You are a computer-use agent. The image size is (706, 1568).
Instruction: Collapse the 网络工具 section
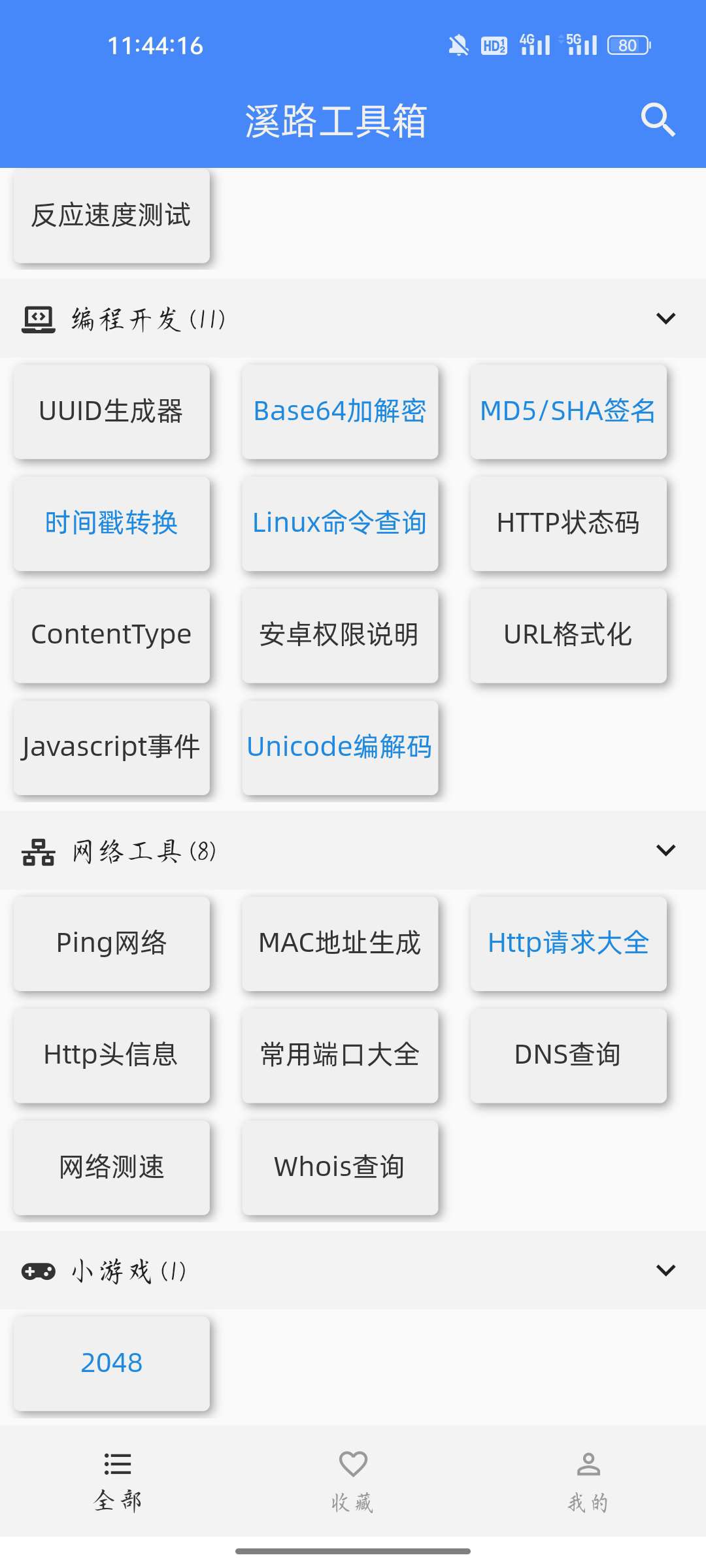click(x=665, y=851)
